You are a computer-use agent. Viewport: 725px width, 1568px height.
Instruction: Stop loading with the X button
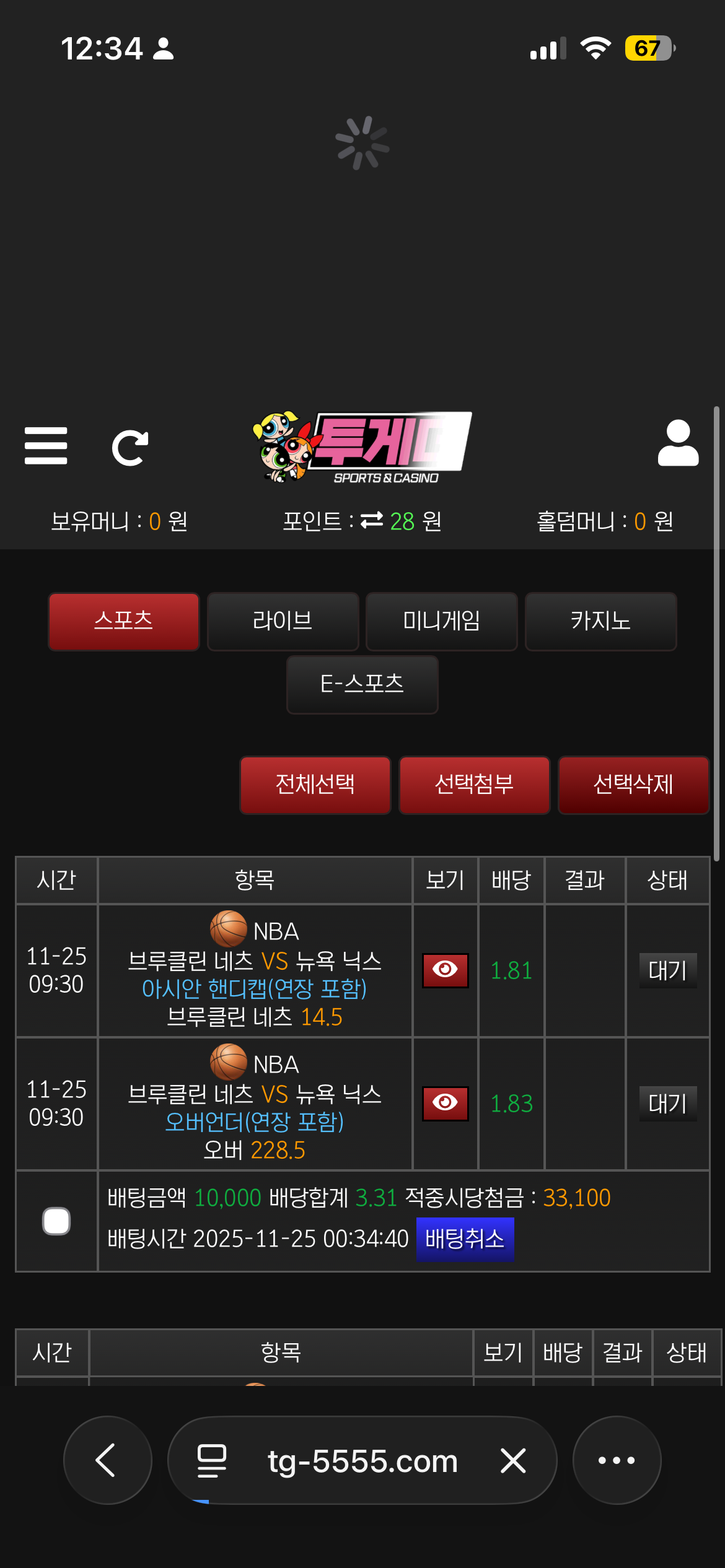513,1461
